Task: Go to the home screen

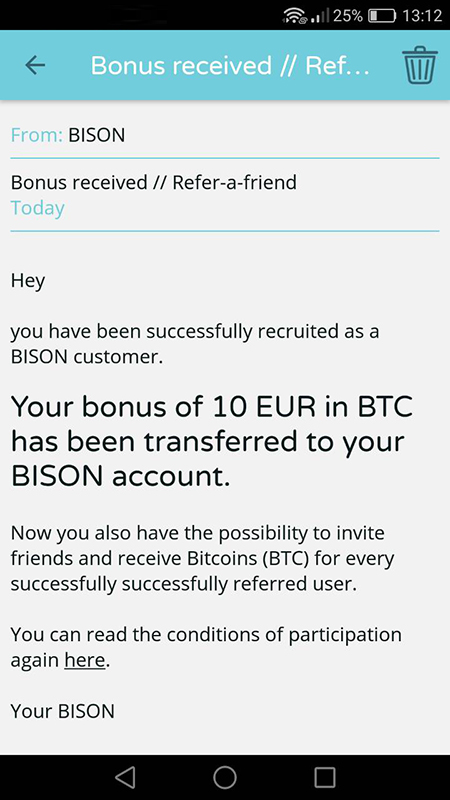Action: (225, 778)
